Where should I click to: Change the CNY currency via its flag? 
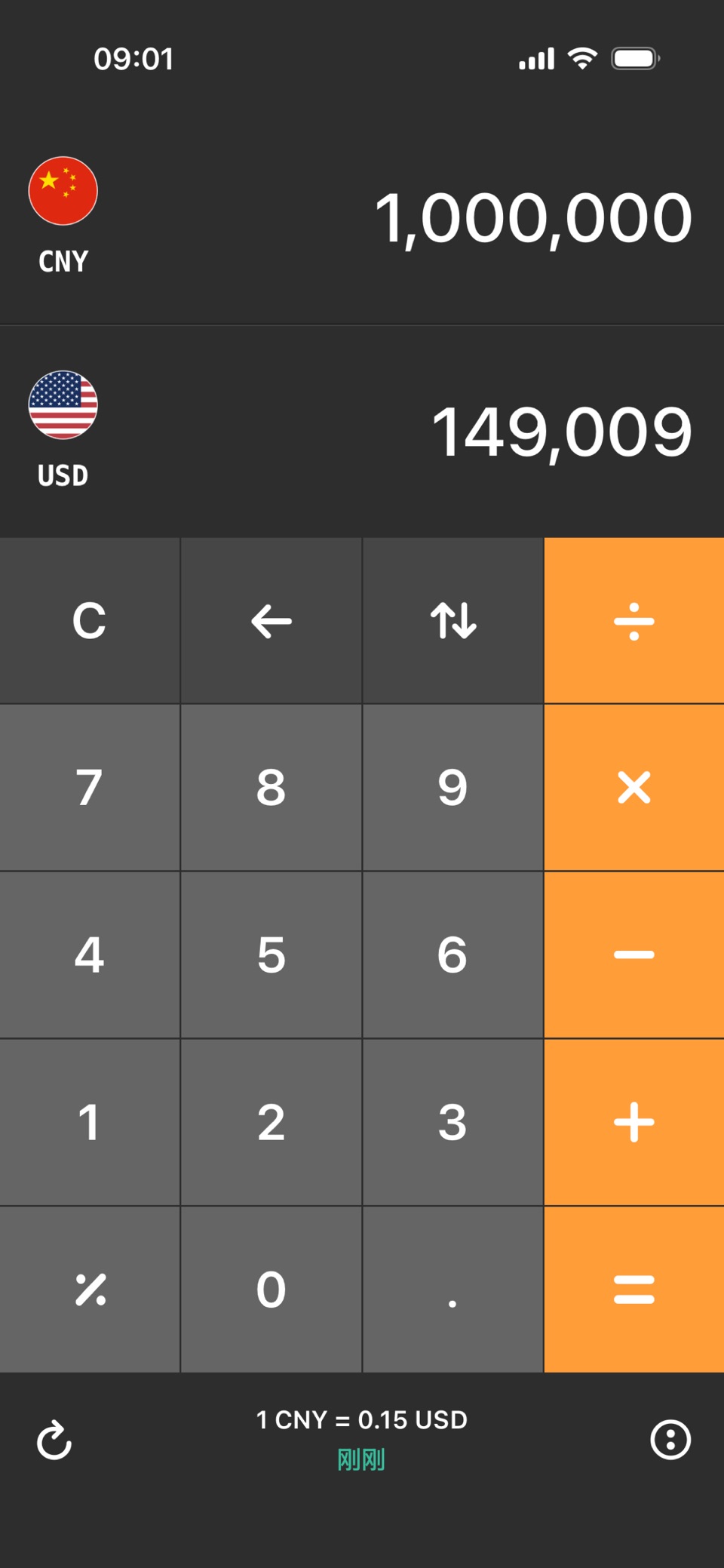click(63, 191)
